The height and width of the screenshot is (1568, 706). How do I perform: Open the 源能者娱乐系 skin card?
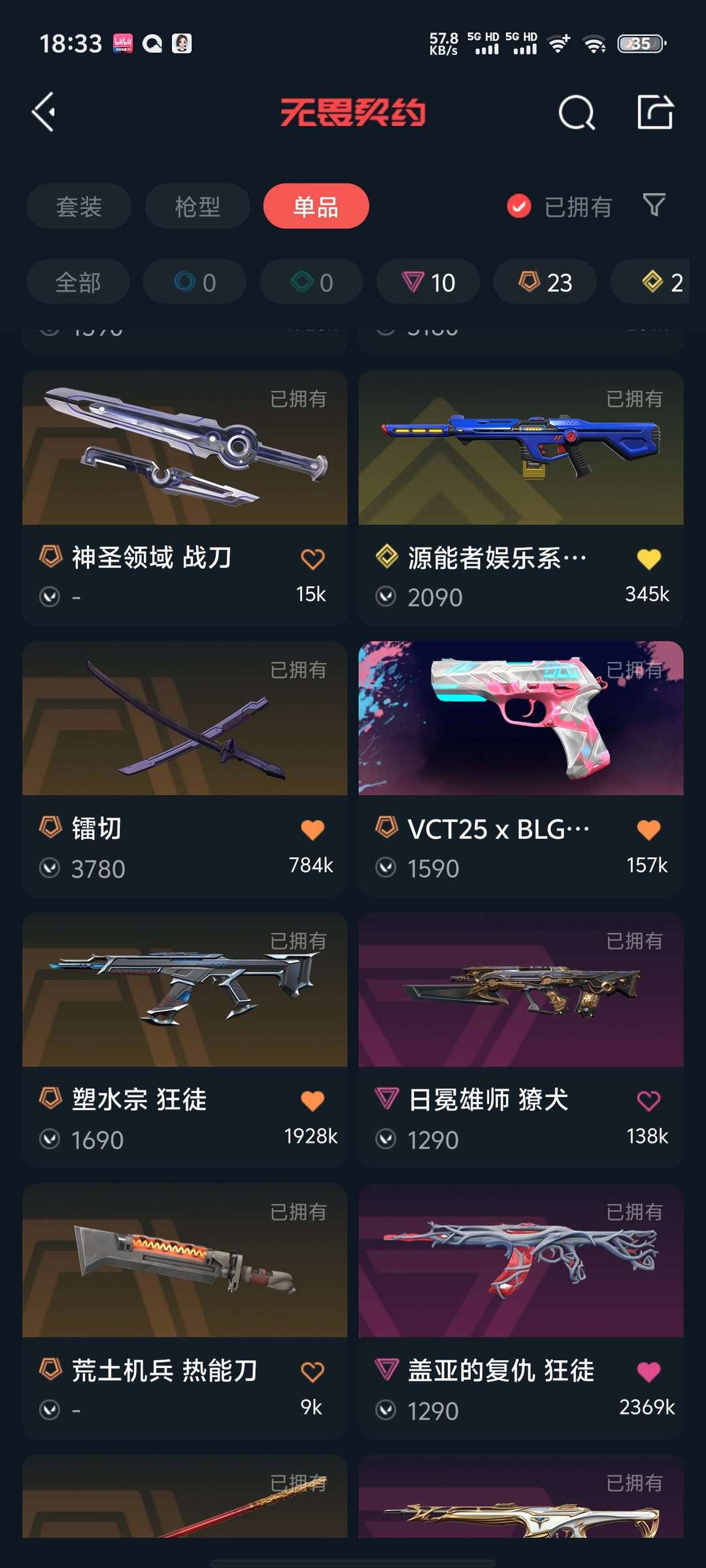520,457
